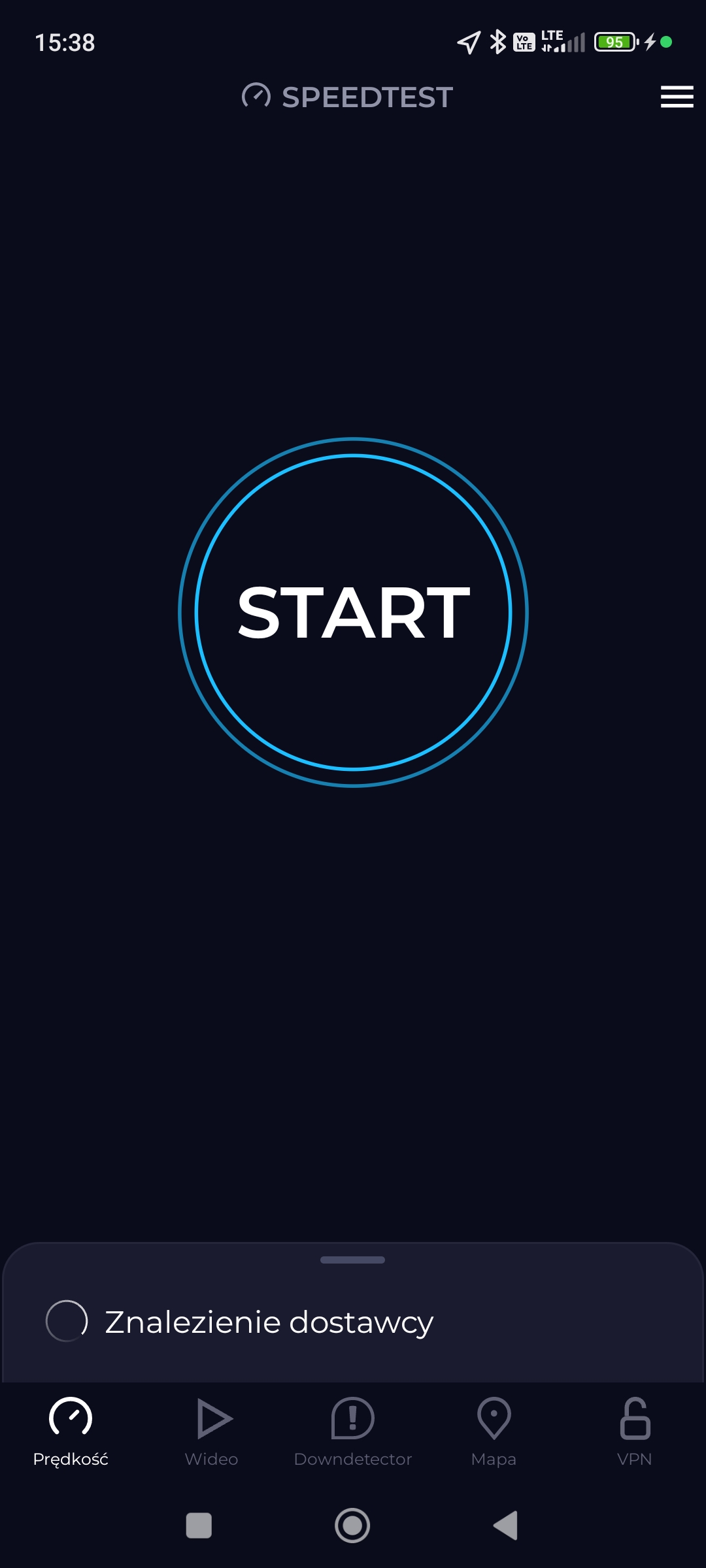Switch to the Prędkość tab
The width and height of the screenshot is (706, 1568).
coord(71,1431)
